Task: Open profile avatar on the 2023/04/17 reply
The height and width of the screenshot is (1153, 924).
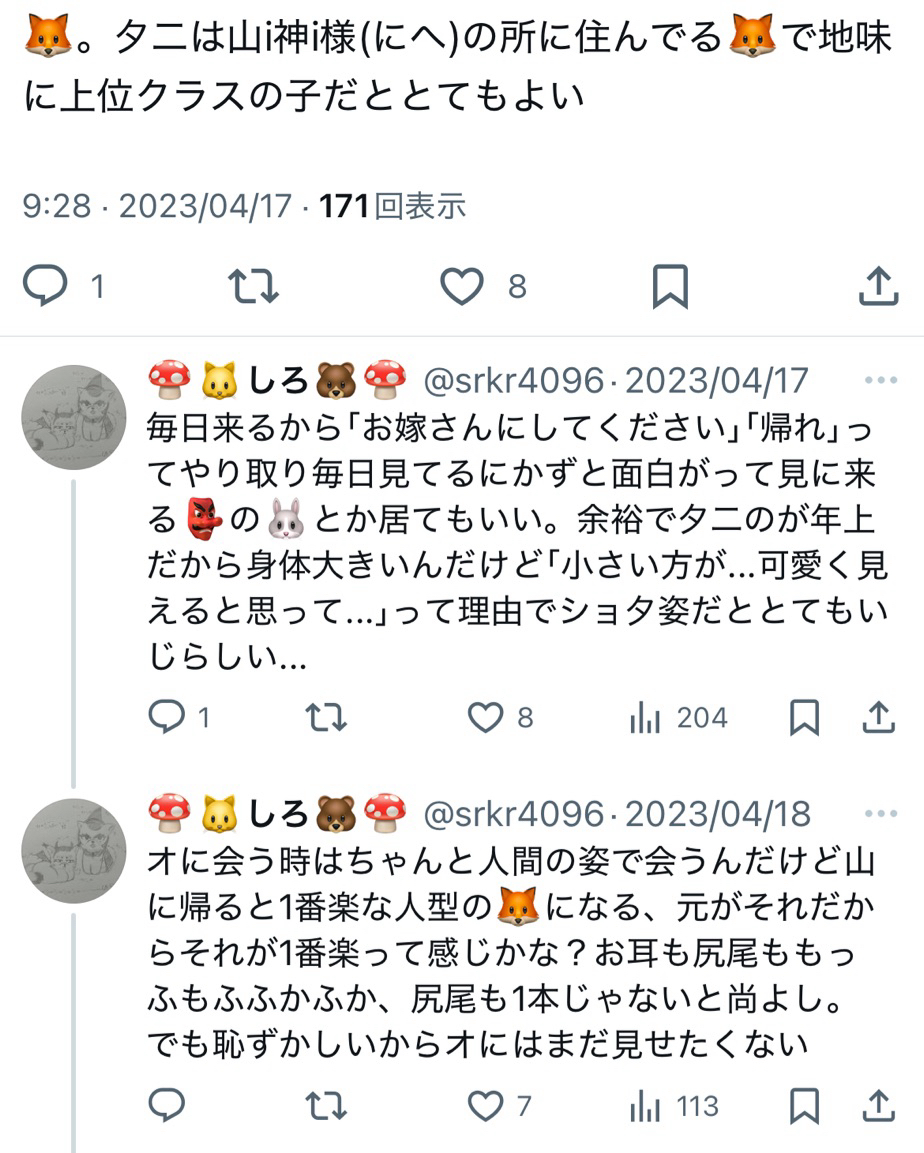Action: [x=74, y=418]
